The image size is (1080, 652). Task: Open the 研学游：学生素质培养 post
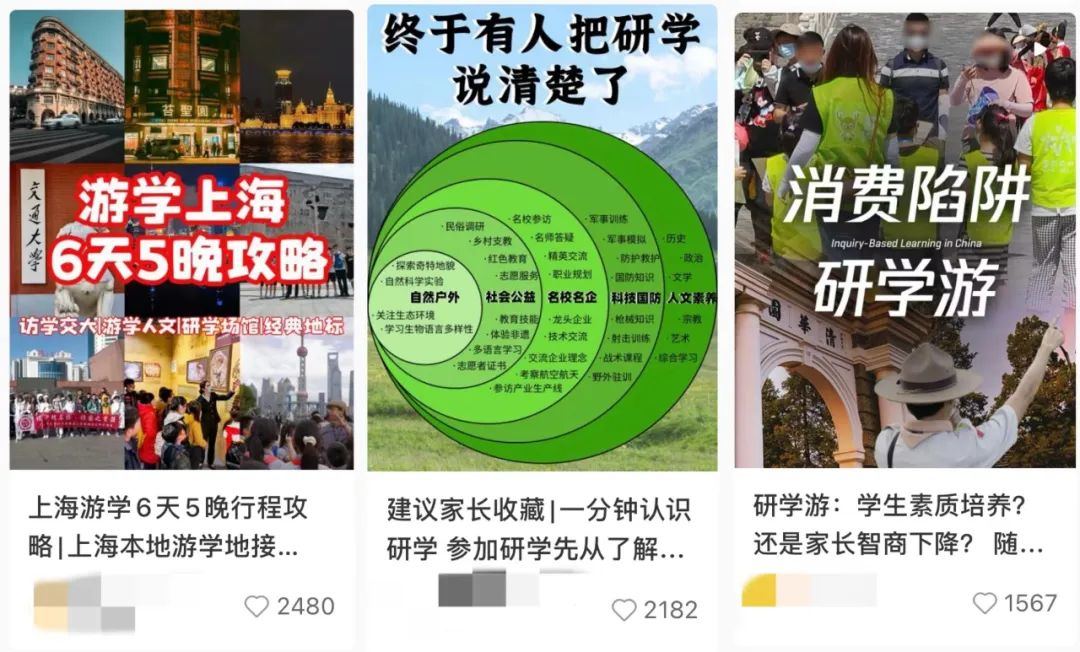point(904,240)
